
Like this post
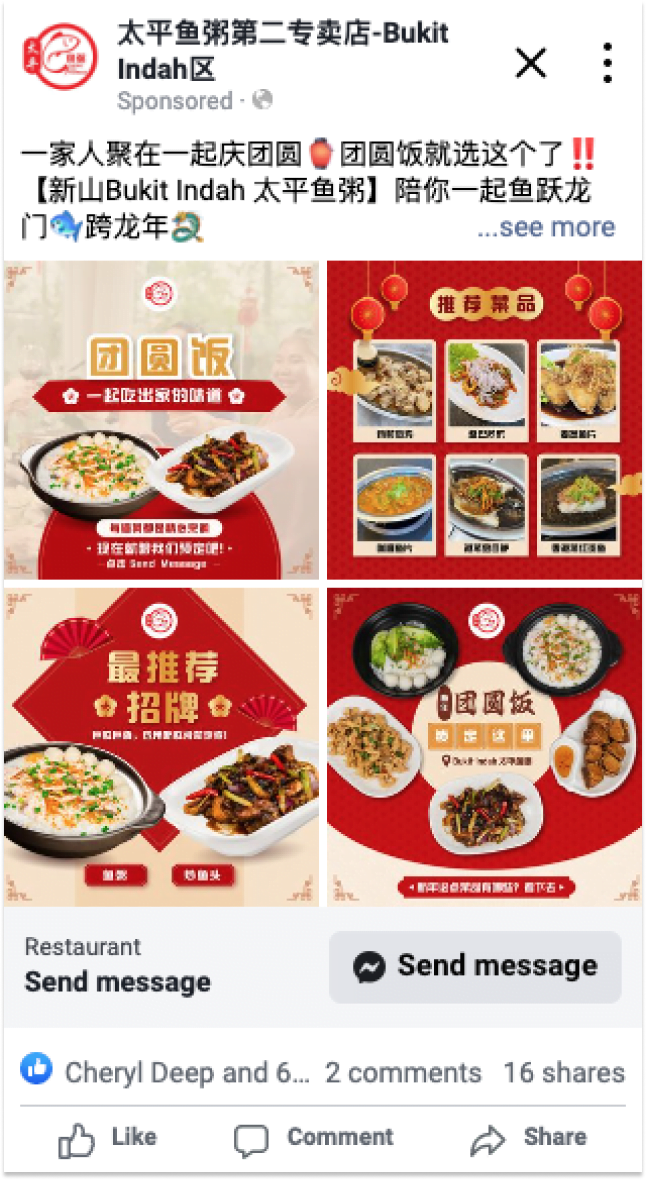pos(107,1138)
